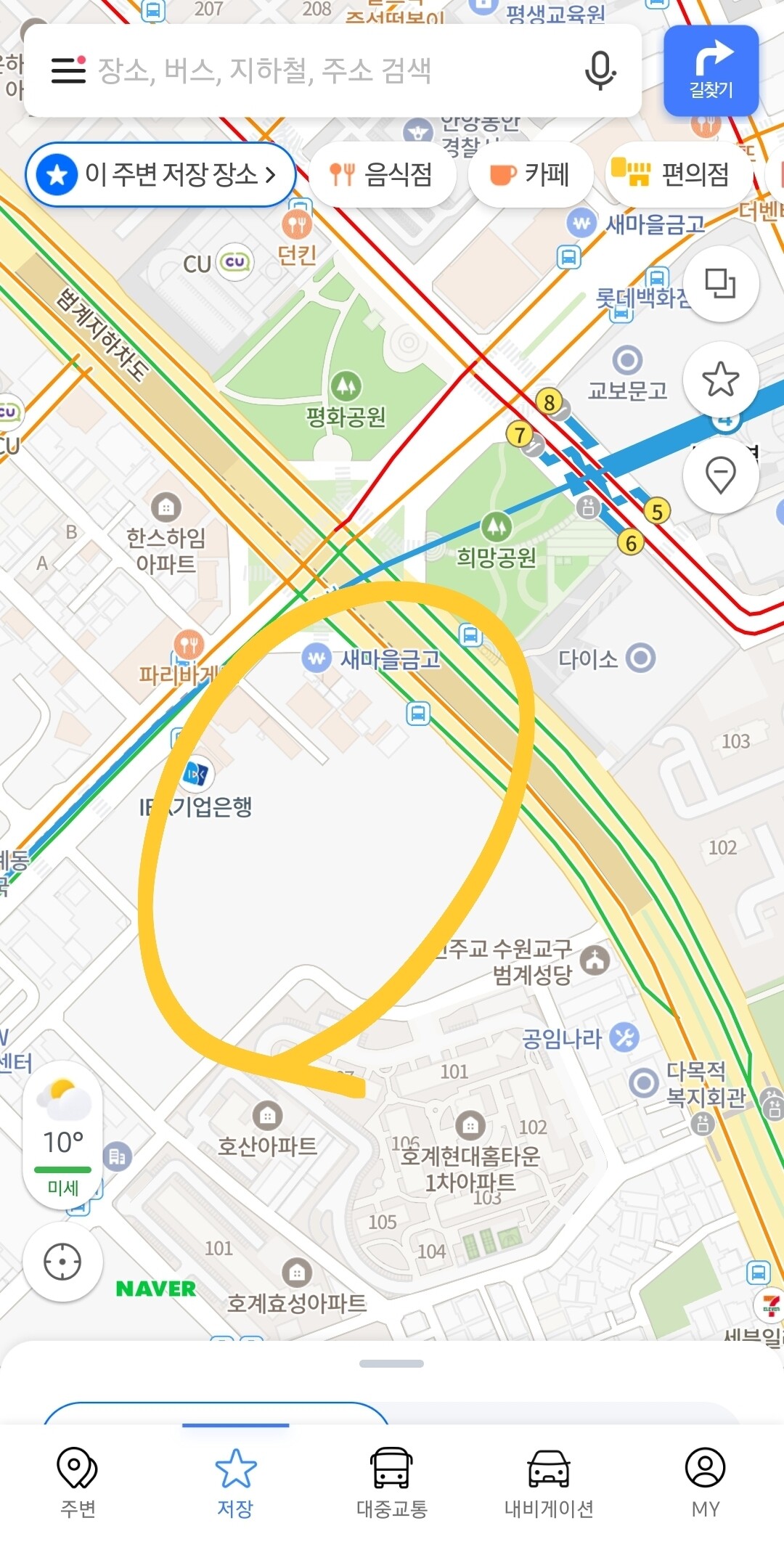Switch to the 저장 tab
The image size is (784, 1555).
(235, 1484)
